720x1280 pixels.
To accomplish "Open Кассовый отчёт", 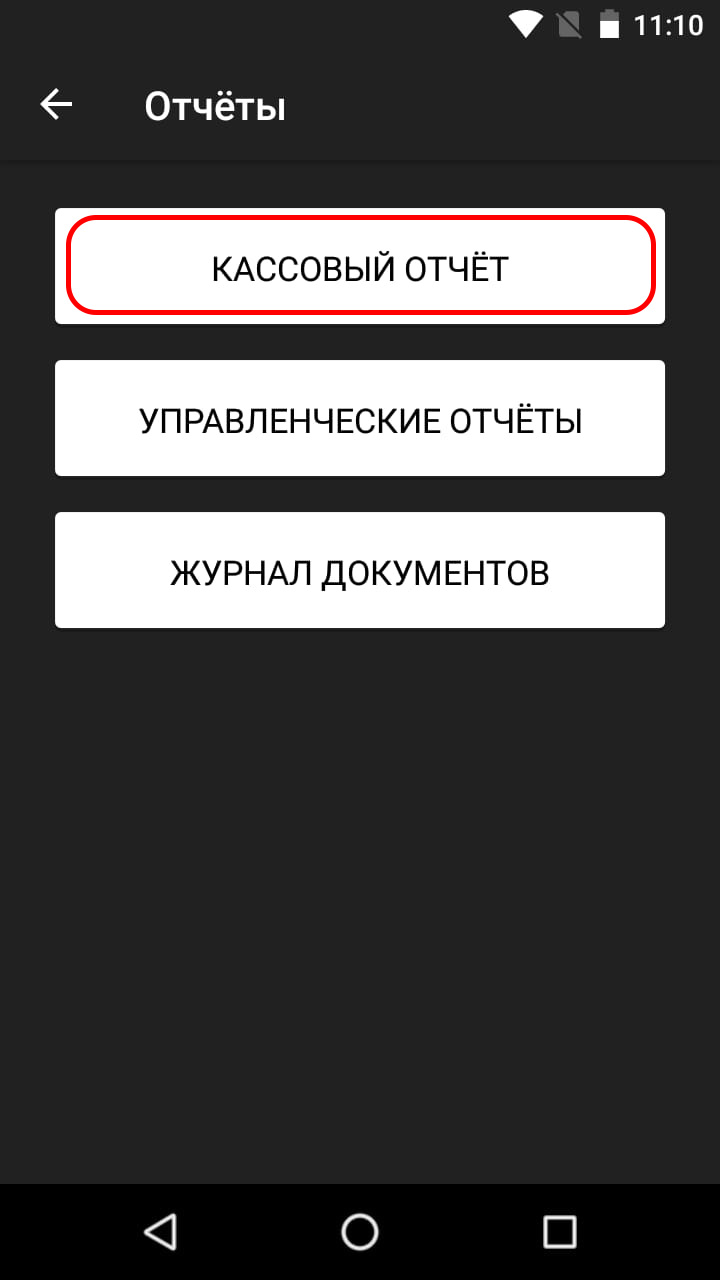I will (360, 267).
